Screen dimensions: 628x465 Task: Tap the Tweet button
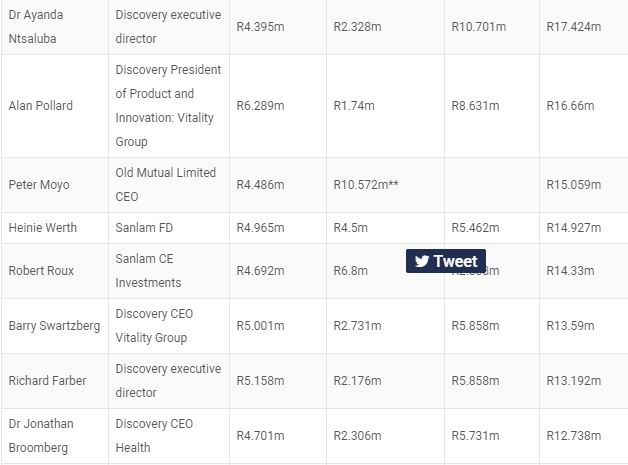[x=446, y=261]
